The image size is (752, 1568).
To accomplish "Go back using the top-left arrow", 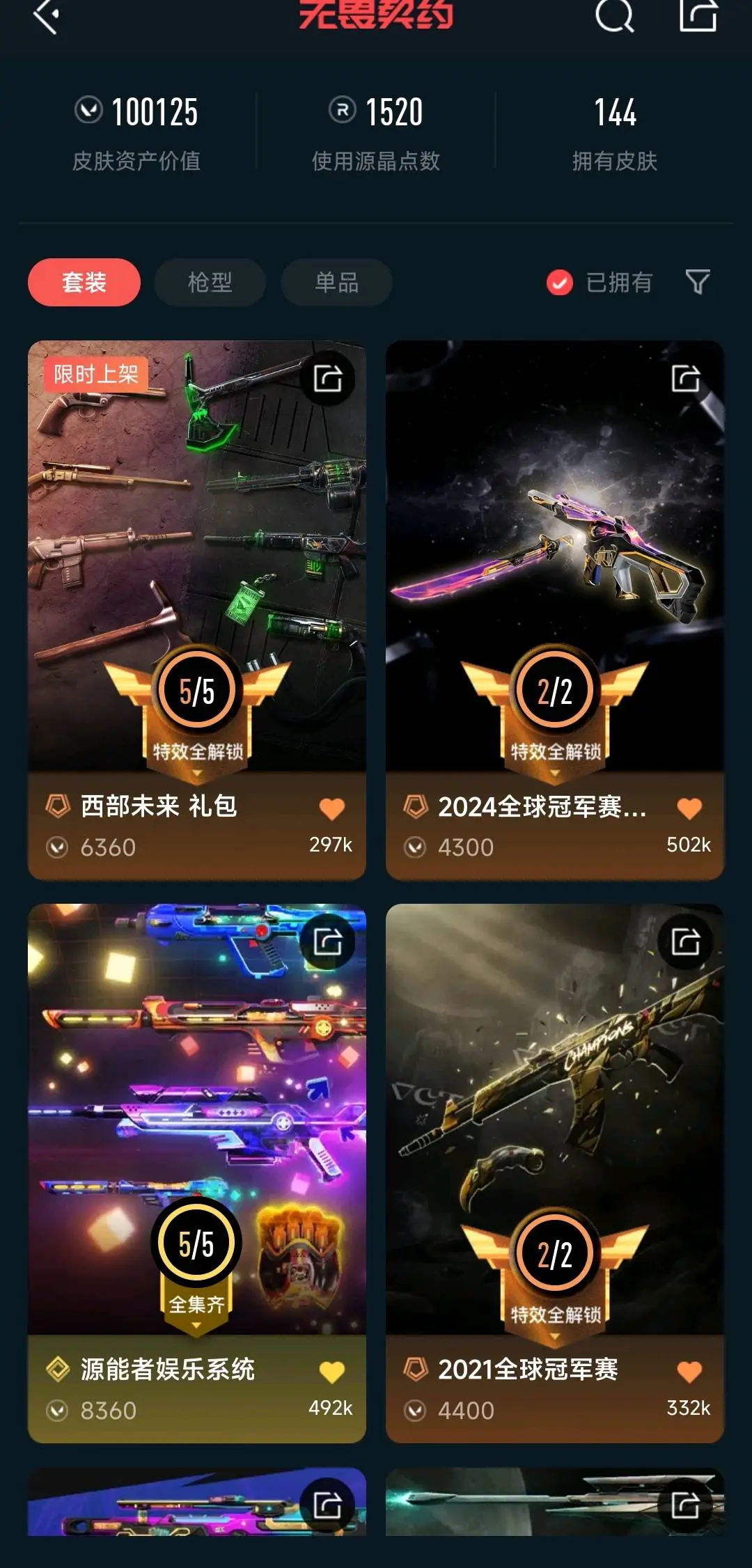I will click(46, 15).
